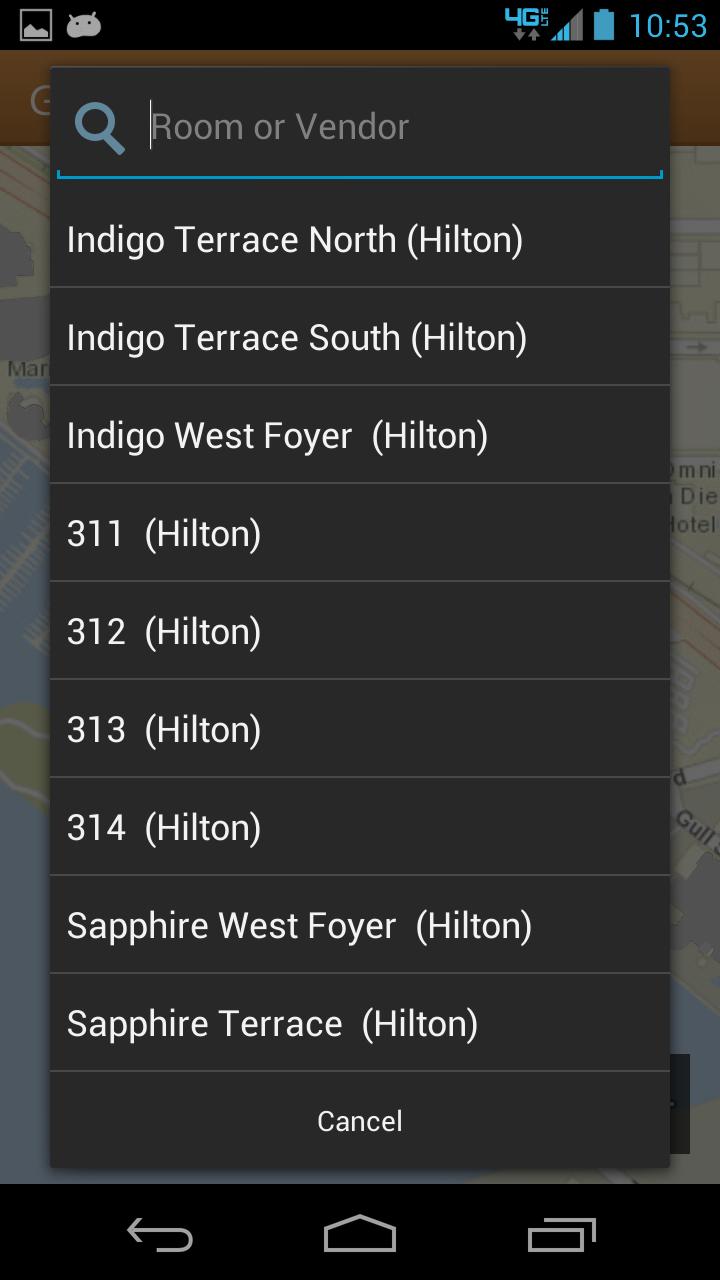Tap the Room or Vendor search field

400,127
